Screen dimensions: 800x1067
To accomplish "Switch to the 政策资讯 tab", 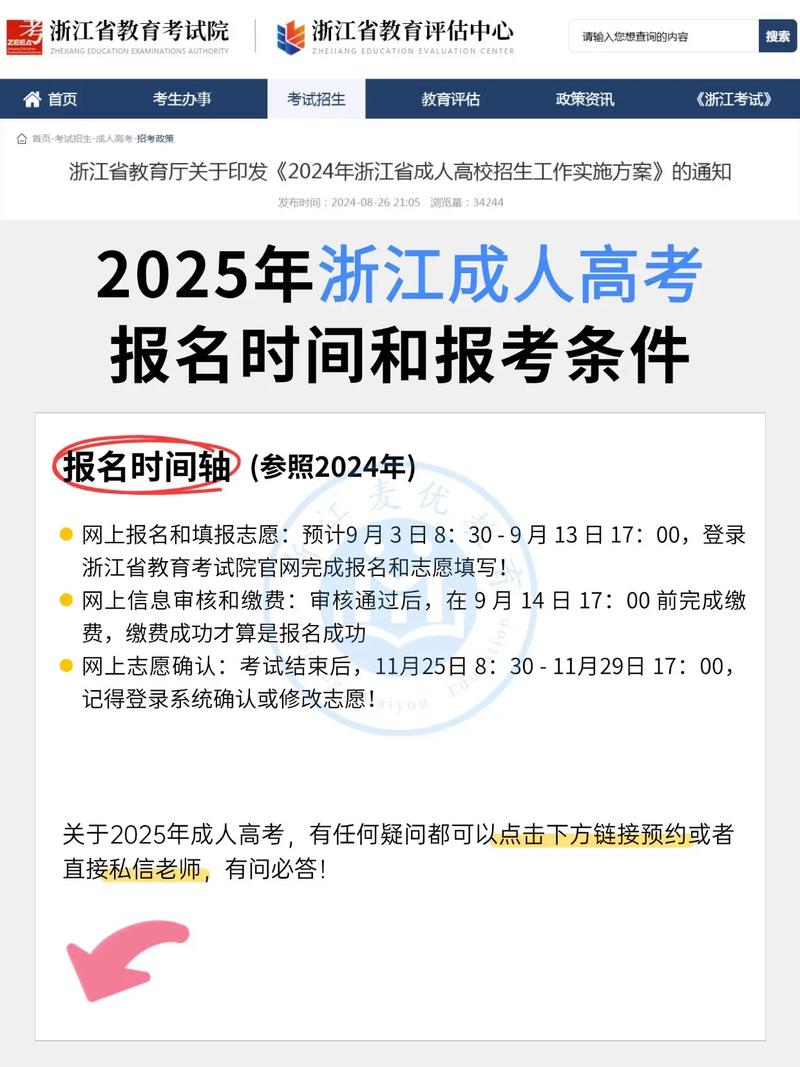I will click(583, 99).
